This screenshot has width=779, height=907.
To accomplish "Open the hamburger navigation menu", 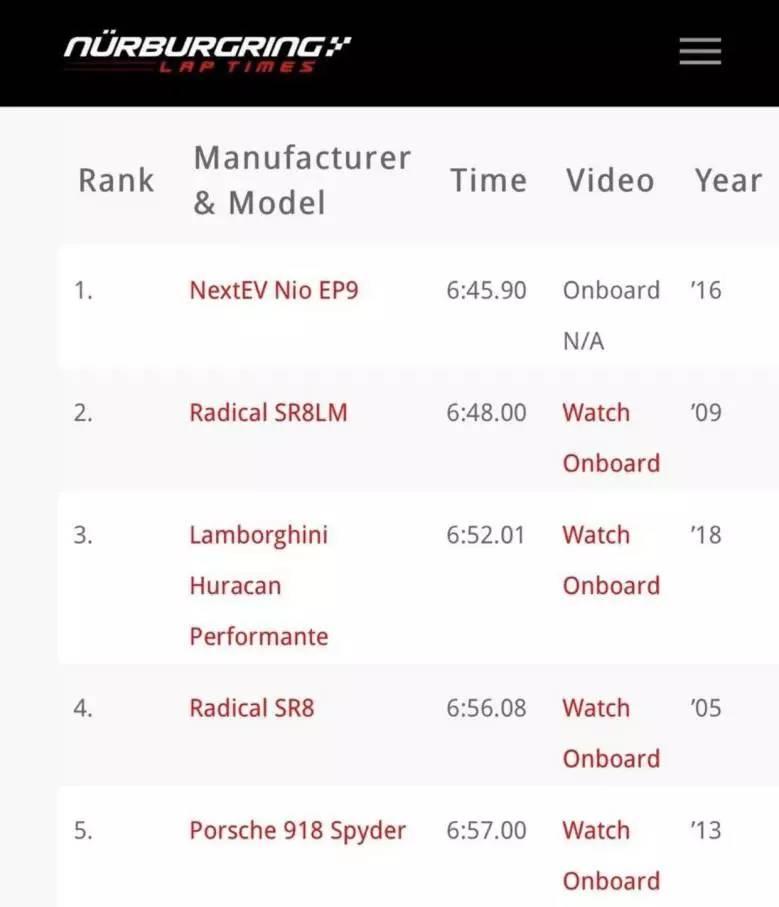I will pos(700,51).
